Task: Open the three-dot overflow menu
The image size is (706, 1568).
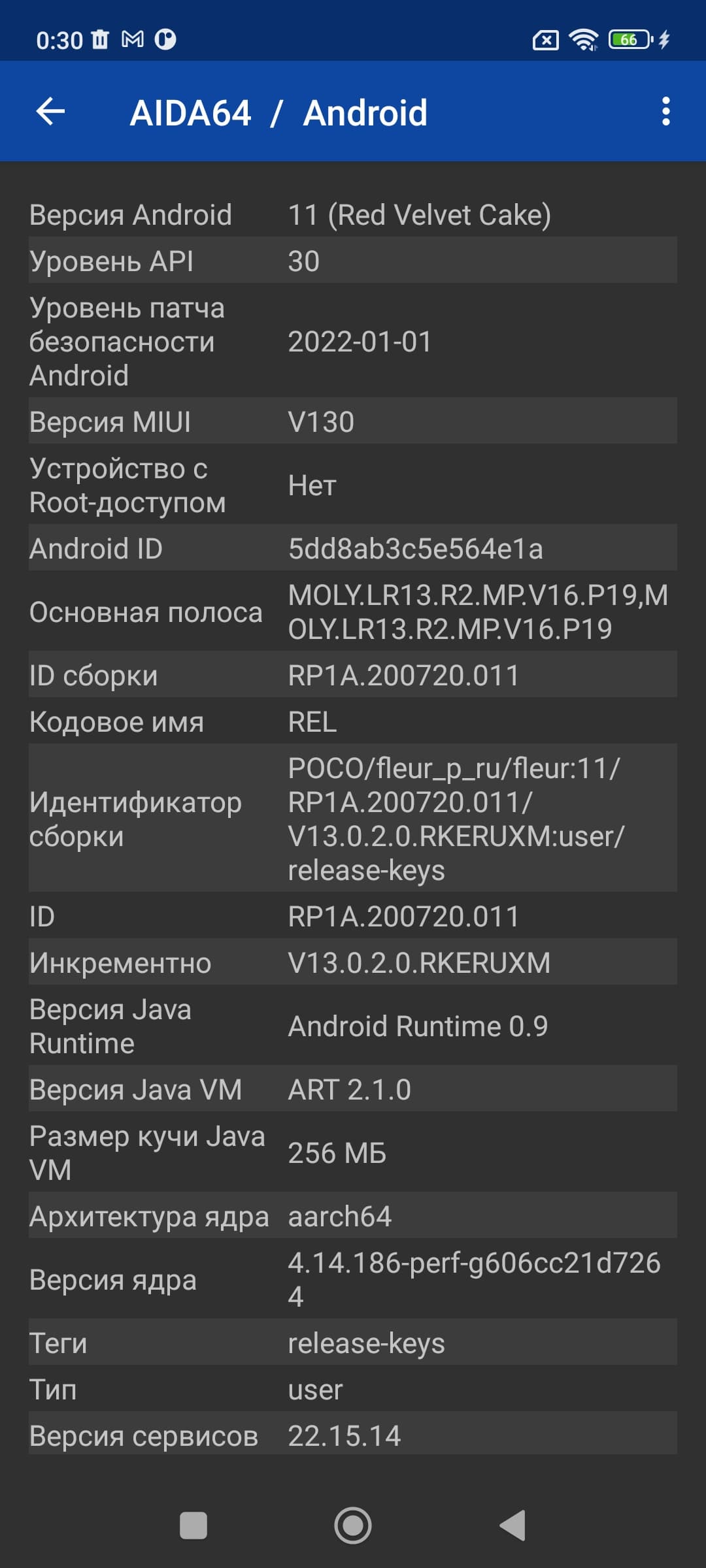Action: coord(665,111)
